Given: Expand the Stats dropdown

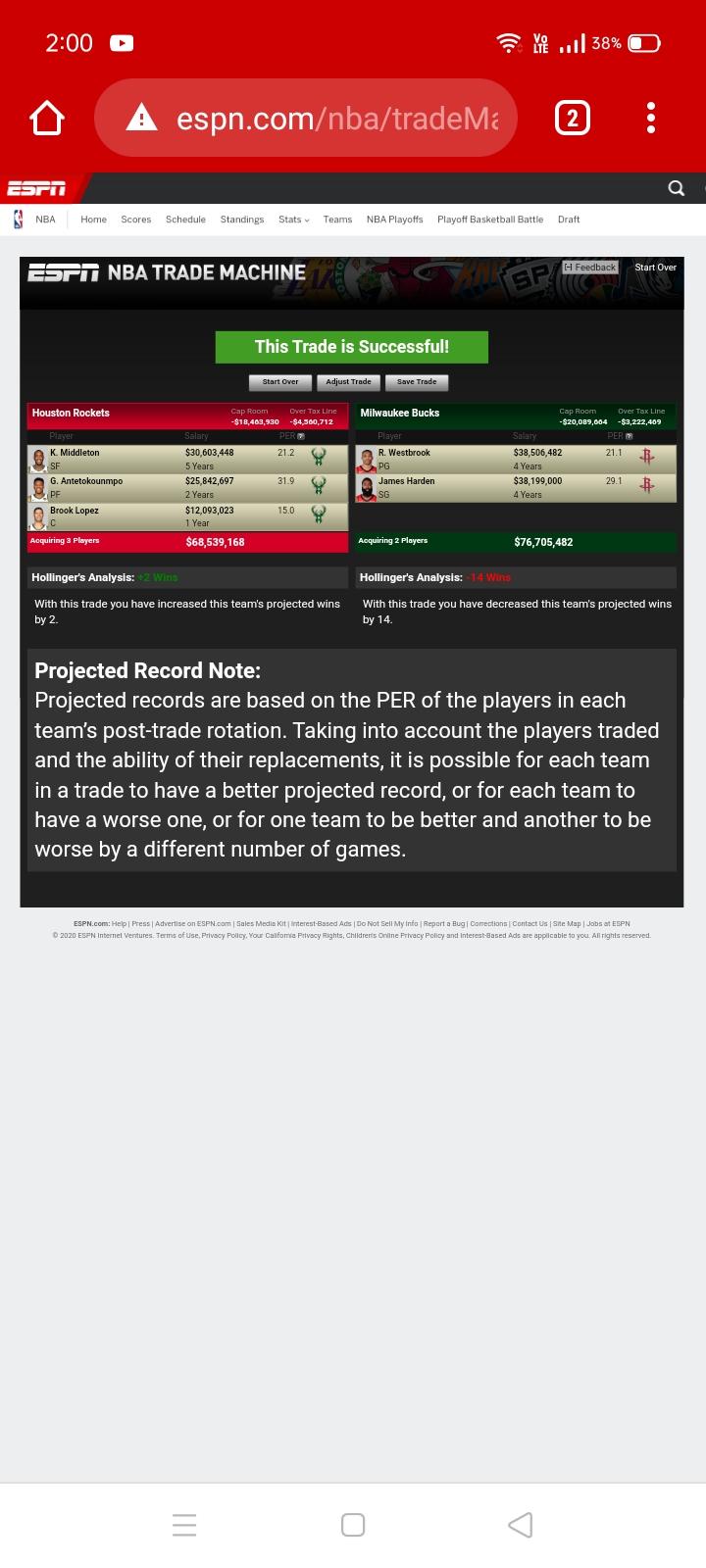Looking at the screenshot, I should click(x=293, y=220).
